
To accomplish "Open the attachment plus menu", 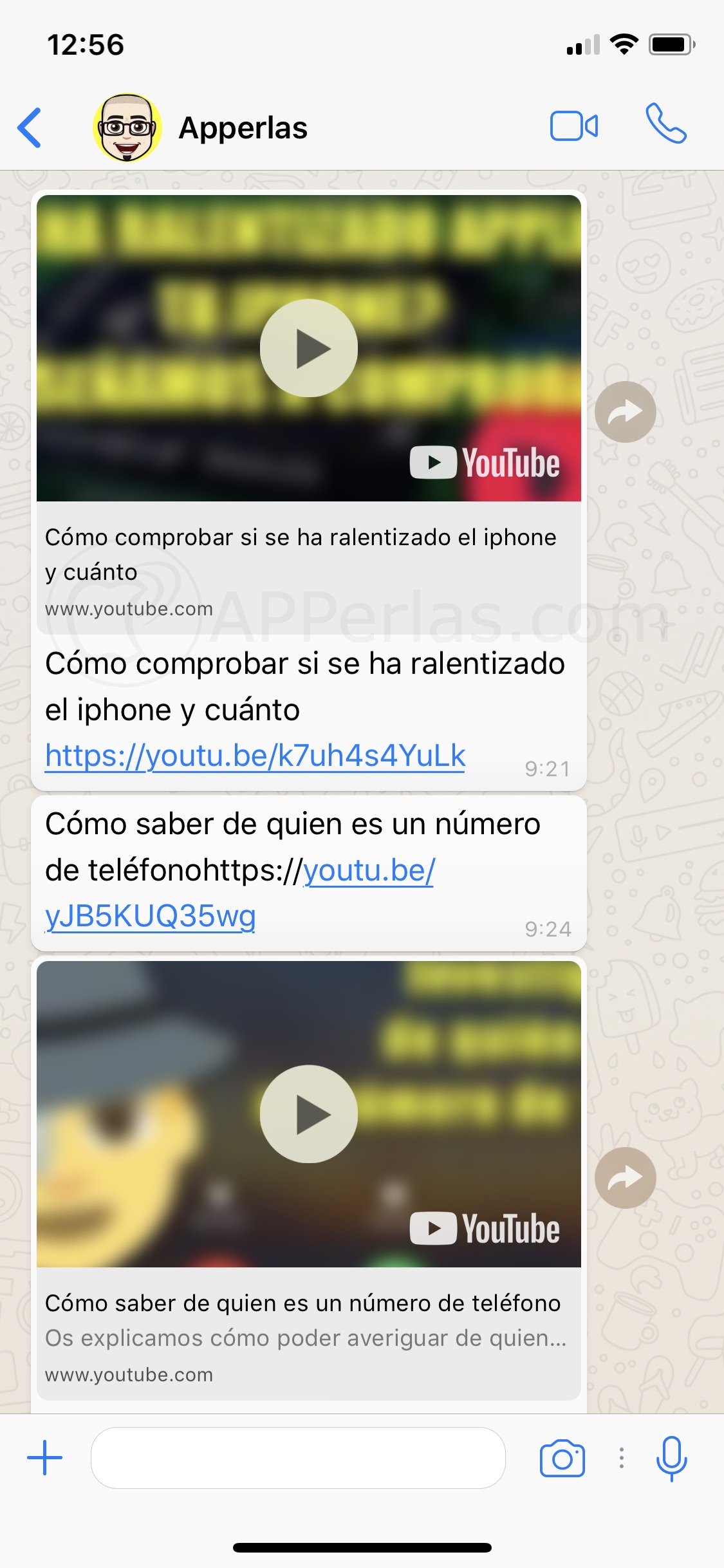I will (x=45, y=1457).
